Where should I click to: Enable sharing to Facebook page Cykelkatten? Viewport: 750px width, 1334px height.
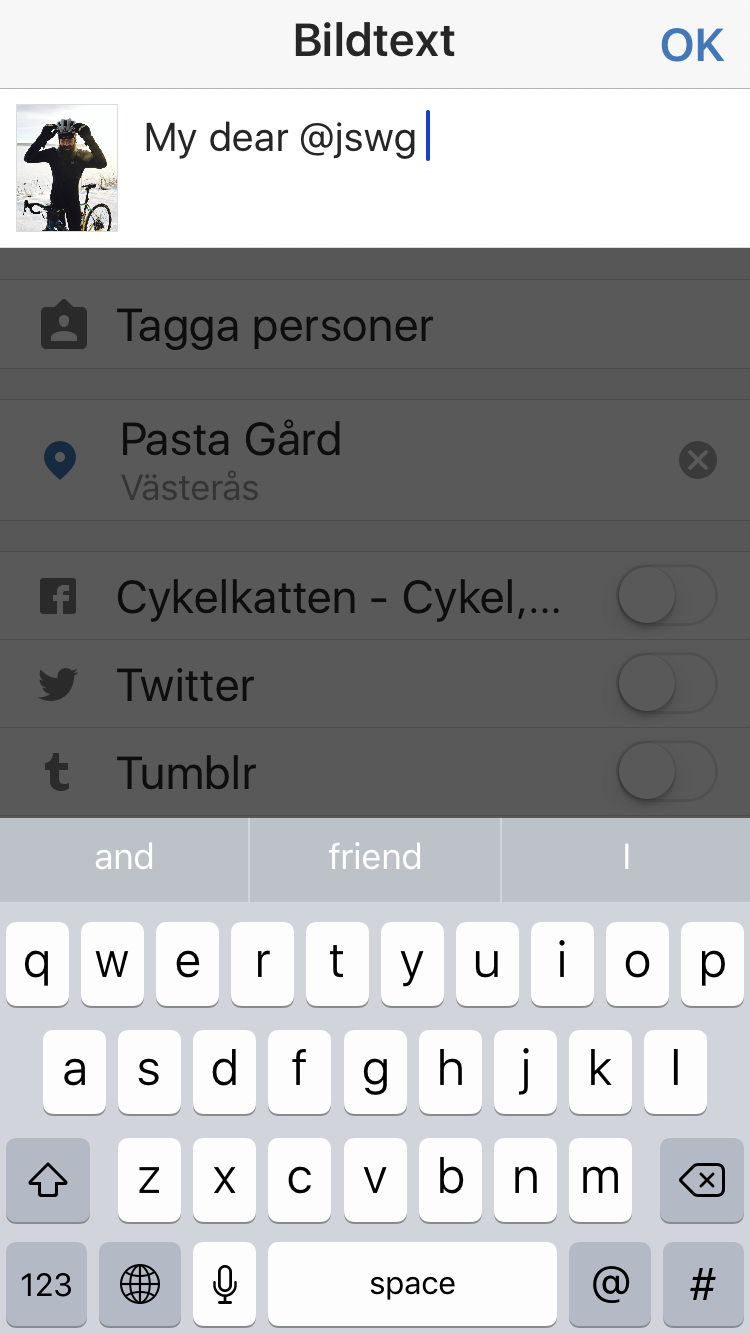click(667, 596)
